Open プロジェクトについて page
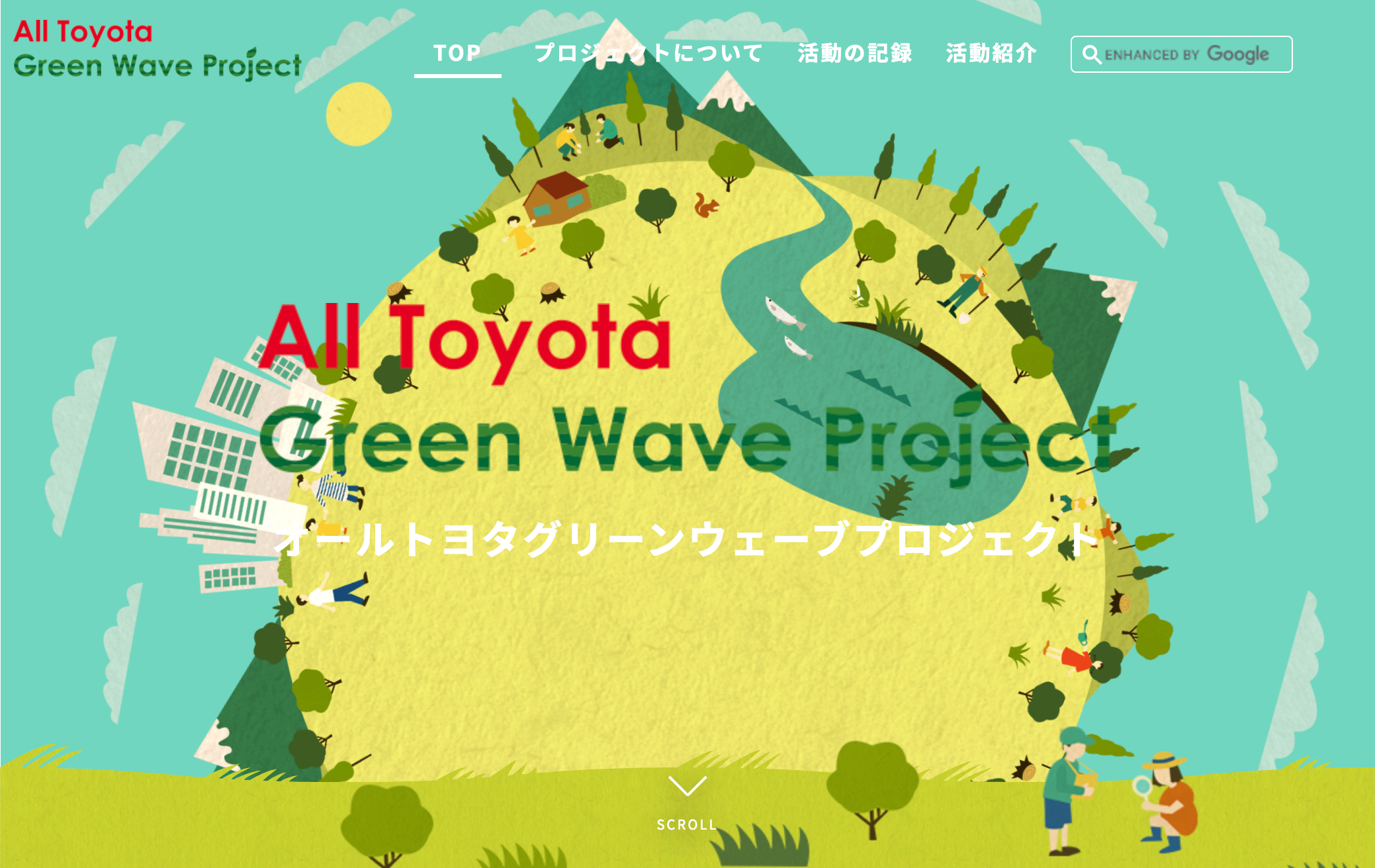This screenshot has height=868, width=1375. pyautogui.click(x=648, y=54)
